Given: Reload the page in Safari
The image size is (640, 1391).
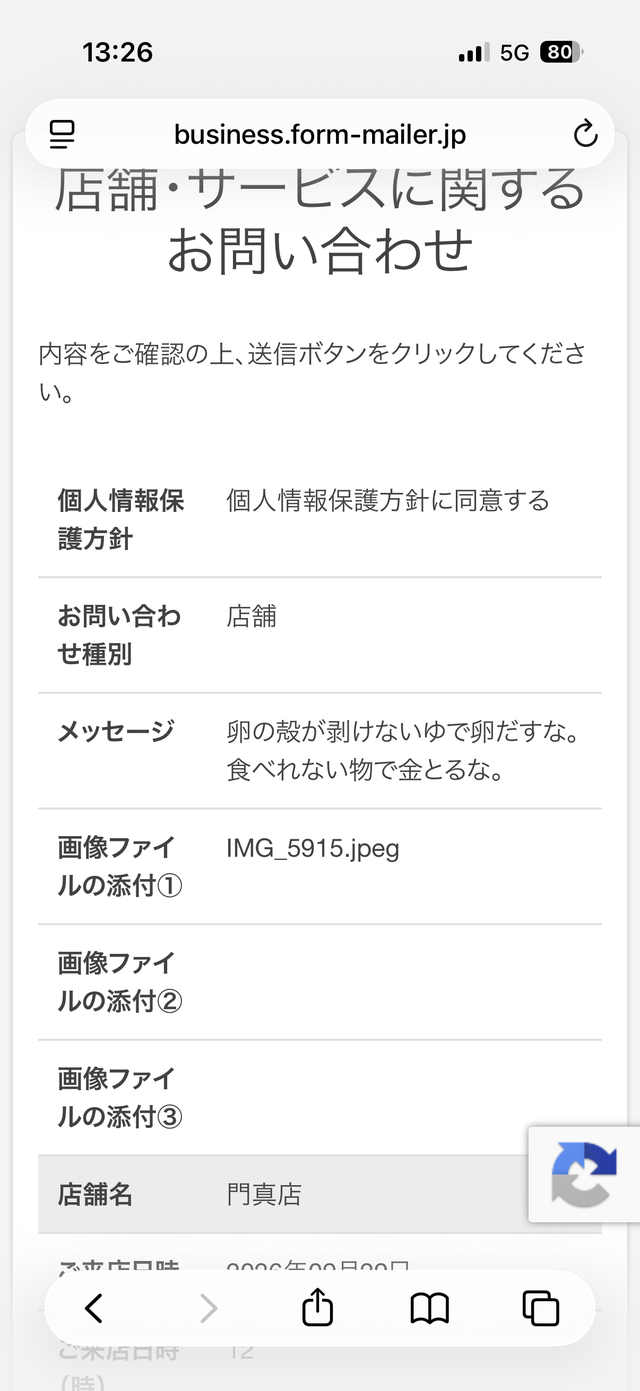Looking at the screenshot, I should (585, 134).
